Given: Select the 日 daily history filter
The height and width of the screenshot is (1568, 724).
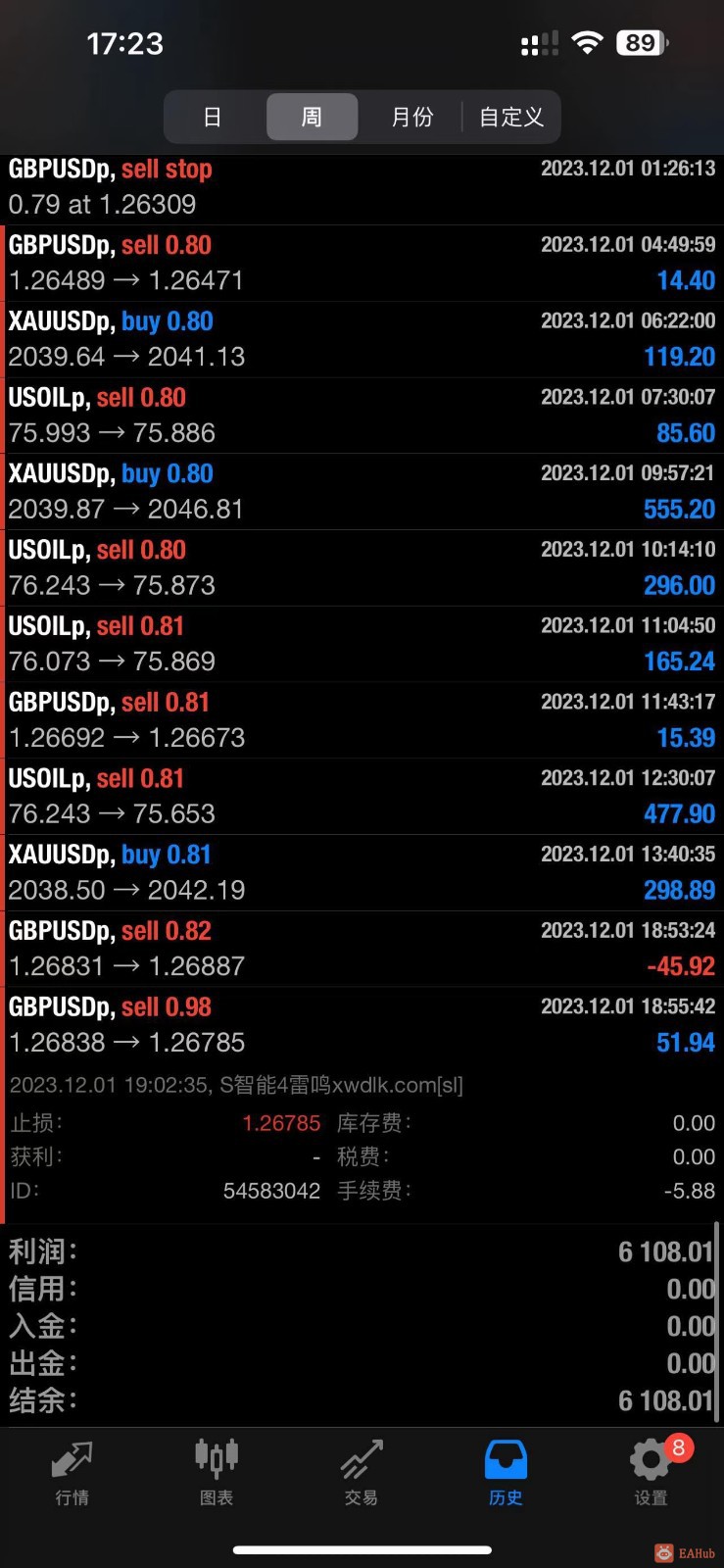Looking at the screenshot, I should tap(212, 117).
